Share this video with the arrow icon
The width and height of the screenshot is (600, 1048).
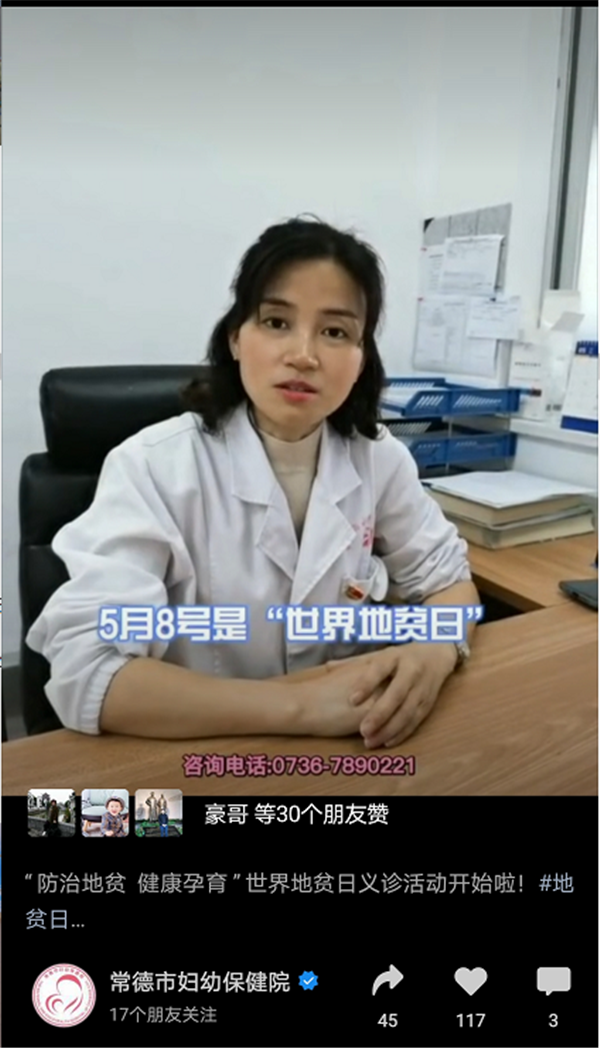[387, 982]
